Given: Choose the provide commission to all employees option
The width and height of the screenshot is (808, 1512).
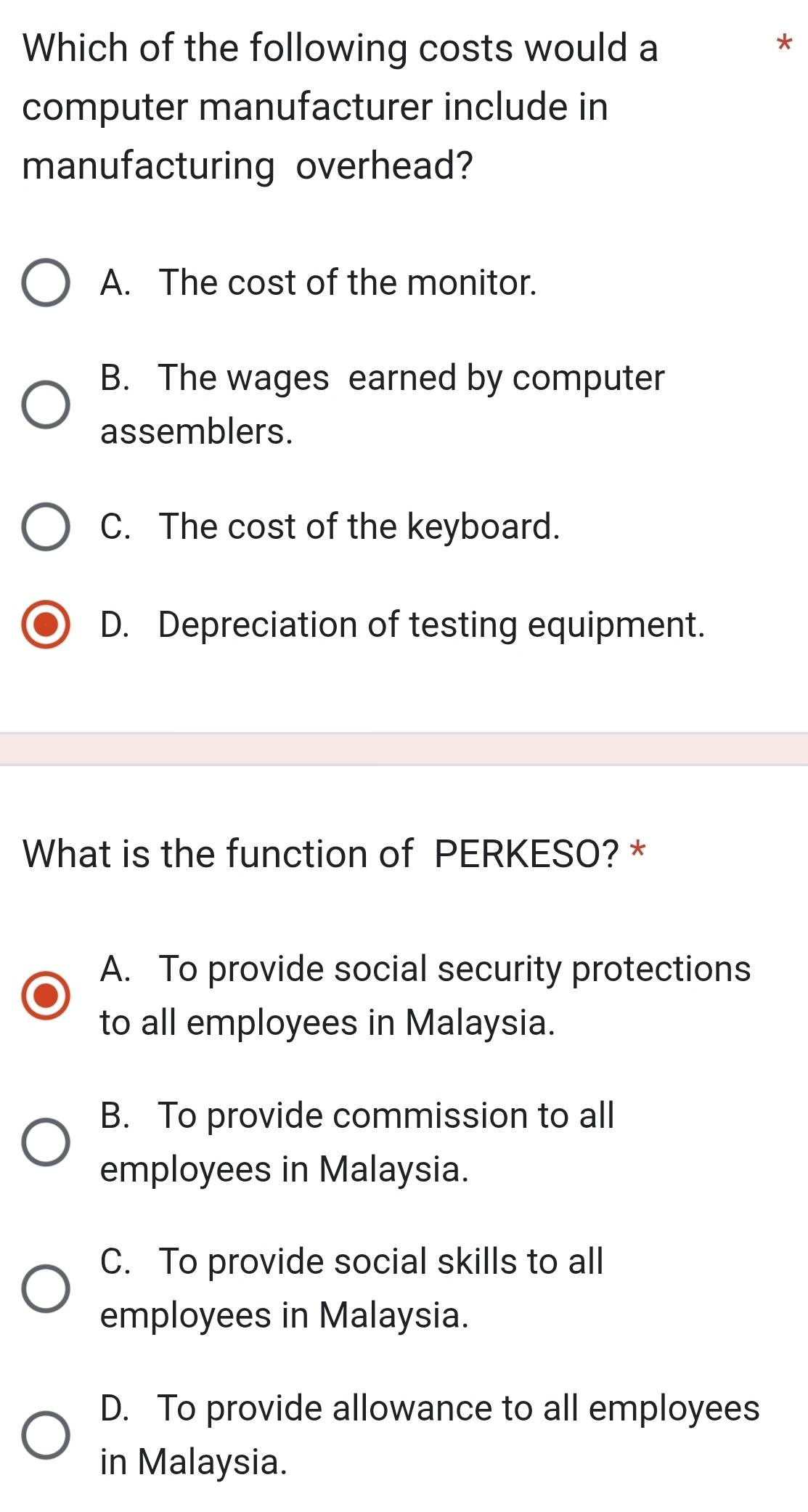Looking at the screenshot, I should pos(46,1142).
